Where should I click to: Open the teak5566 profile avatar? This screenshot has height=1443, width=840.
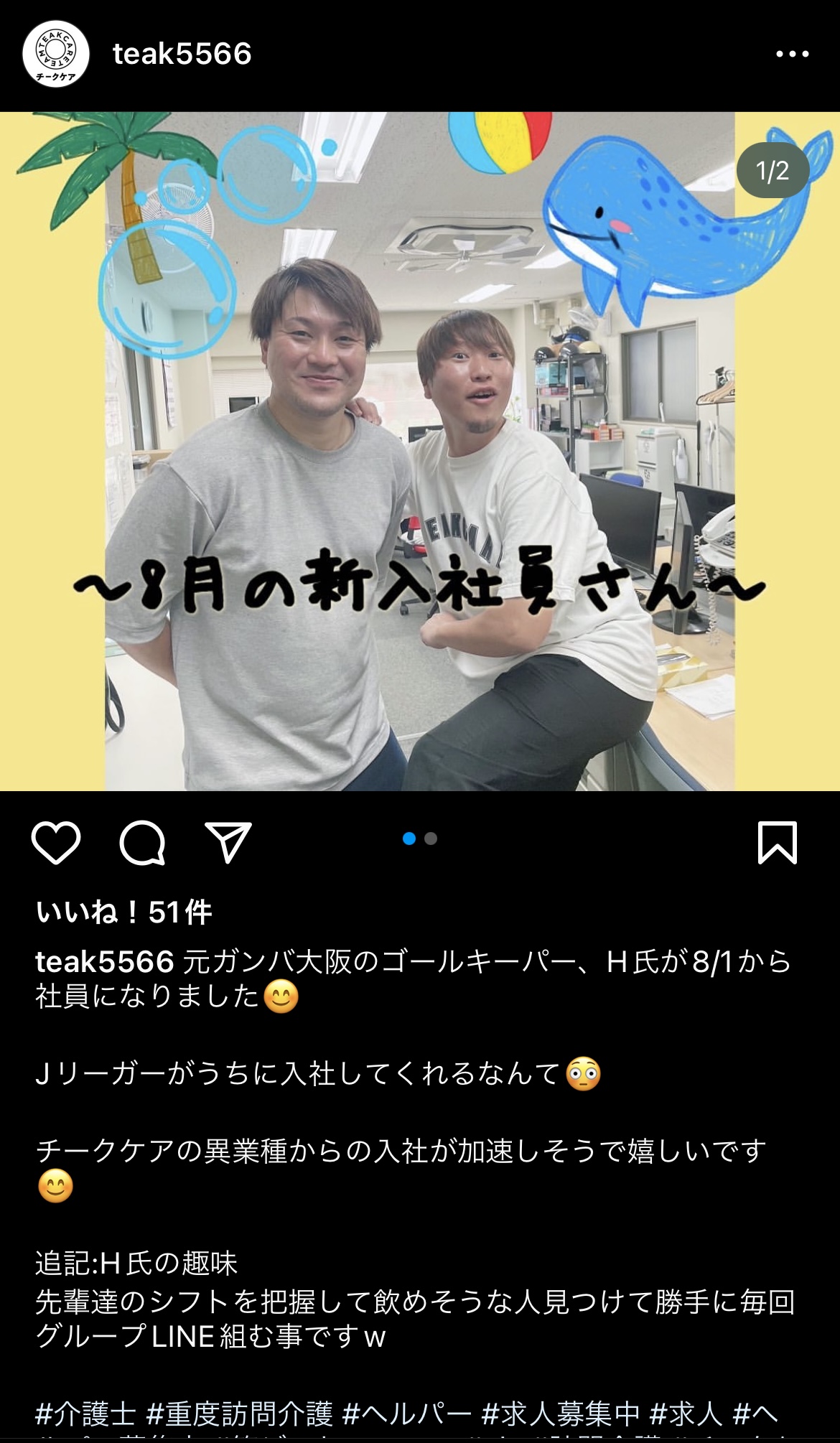pos(55,55)
